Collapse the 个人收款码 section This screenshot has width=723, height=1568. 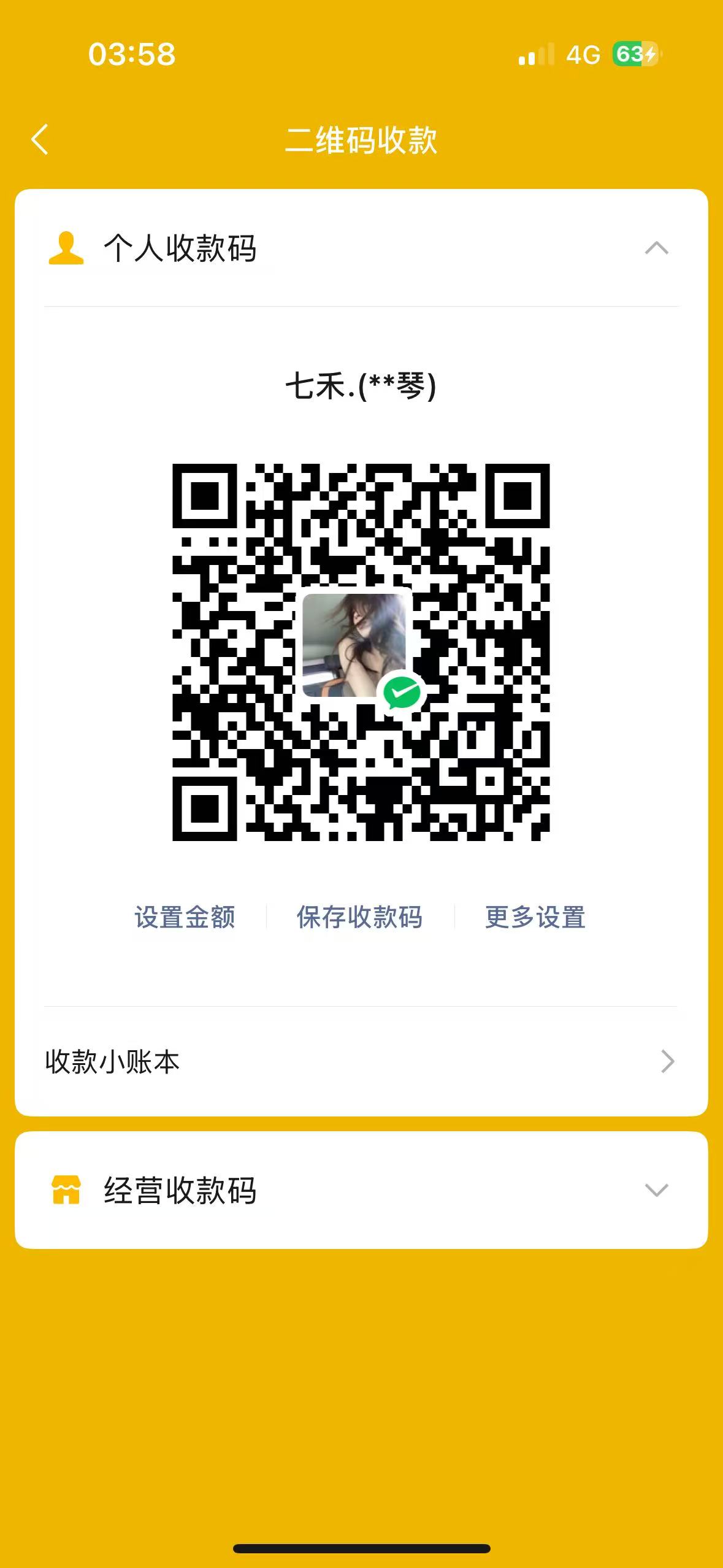click(x=656, y=248)
